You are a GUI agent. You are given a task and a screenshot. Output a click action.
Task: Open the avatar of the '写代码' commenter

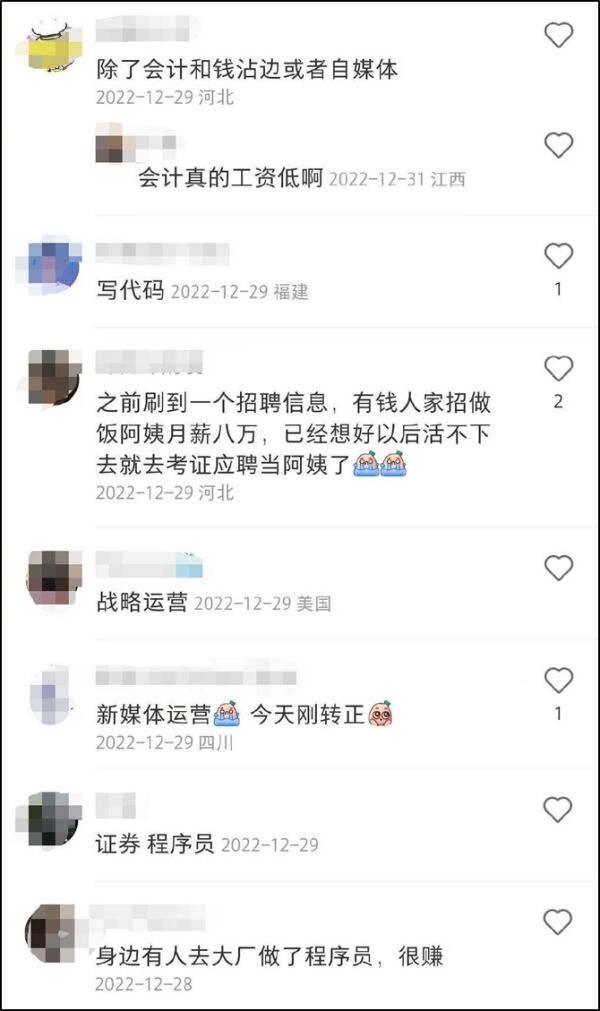pyautogui.click(x=49, y=263)
